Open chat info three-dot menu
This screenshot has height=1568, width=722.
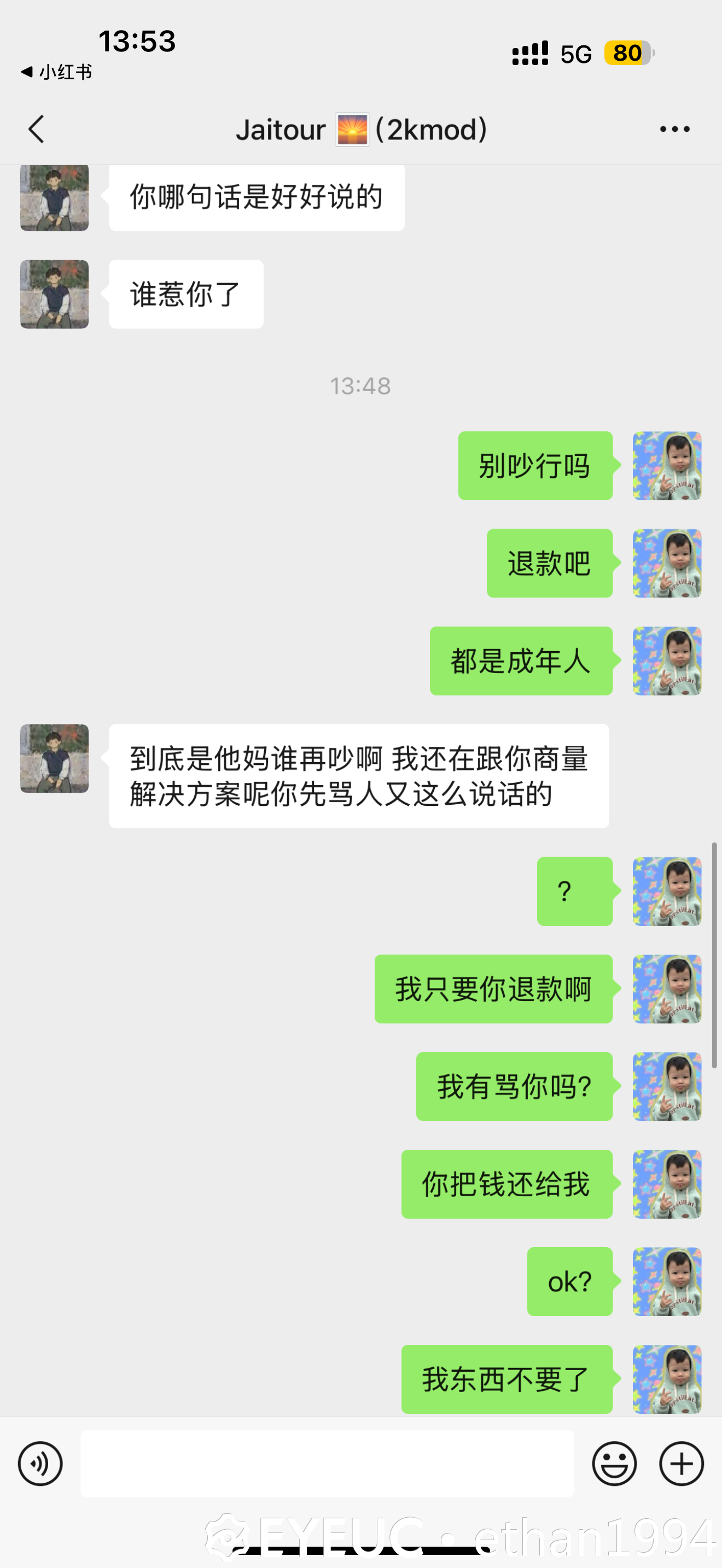(674, 129)
